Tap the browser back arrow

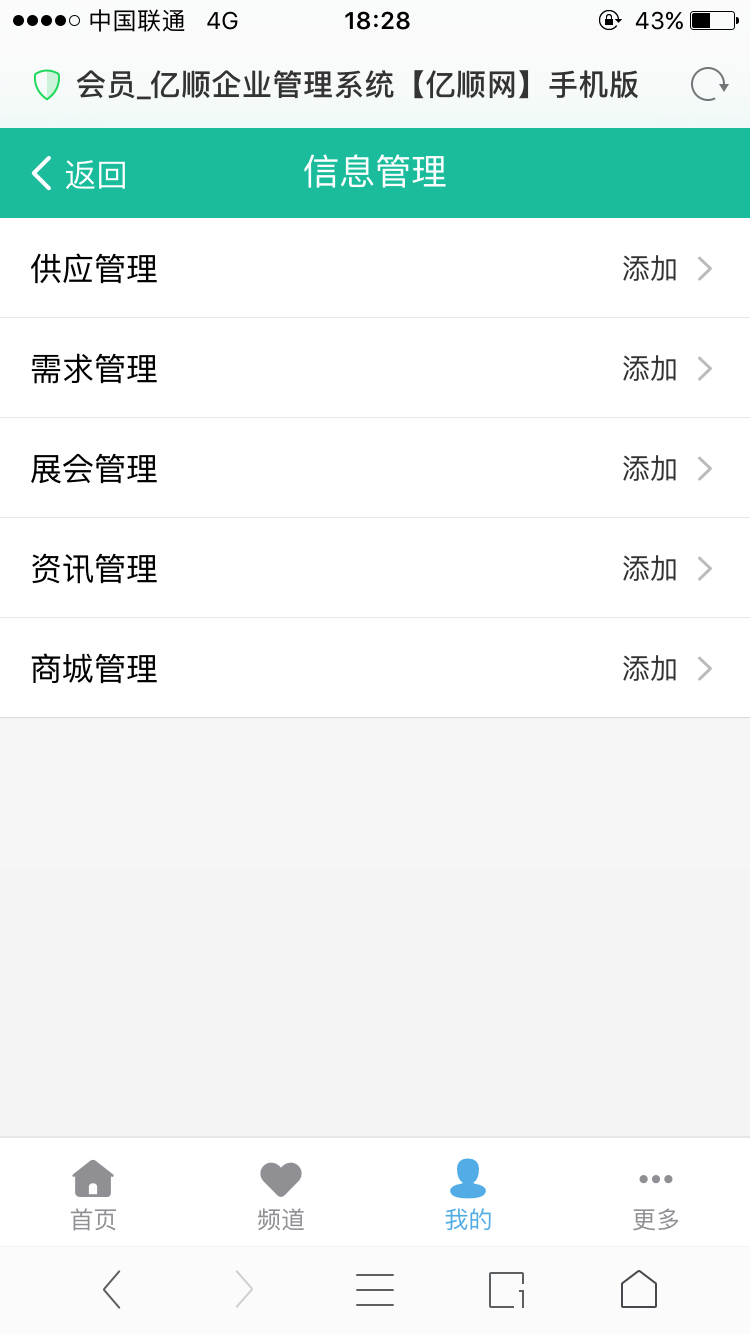click(x=112, y=1289)
